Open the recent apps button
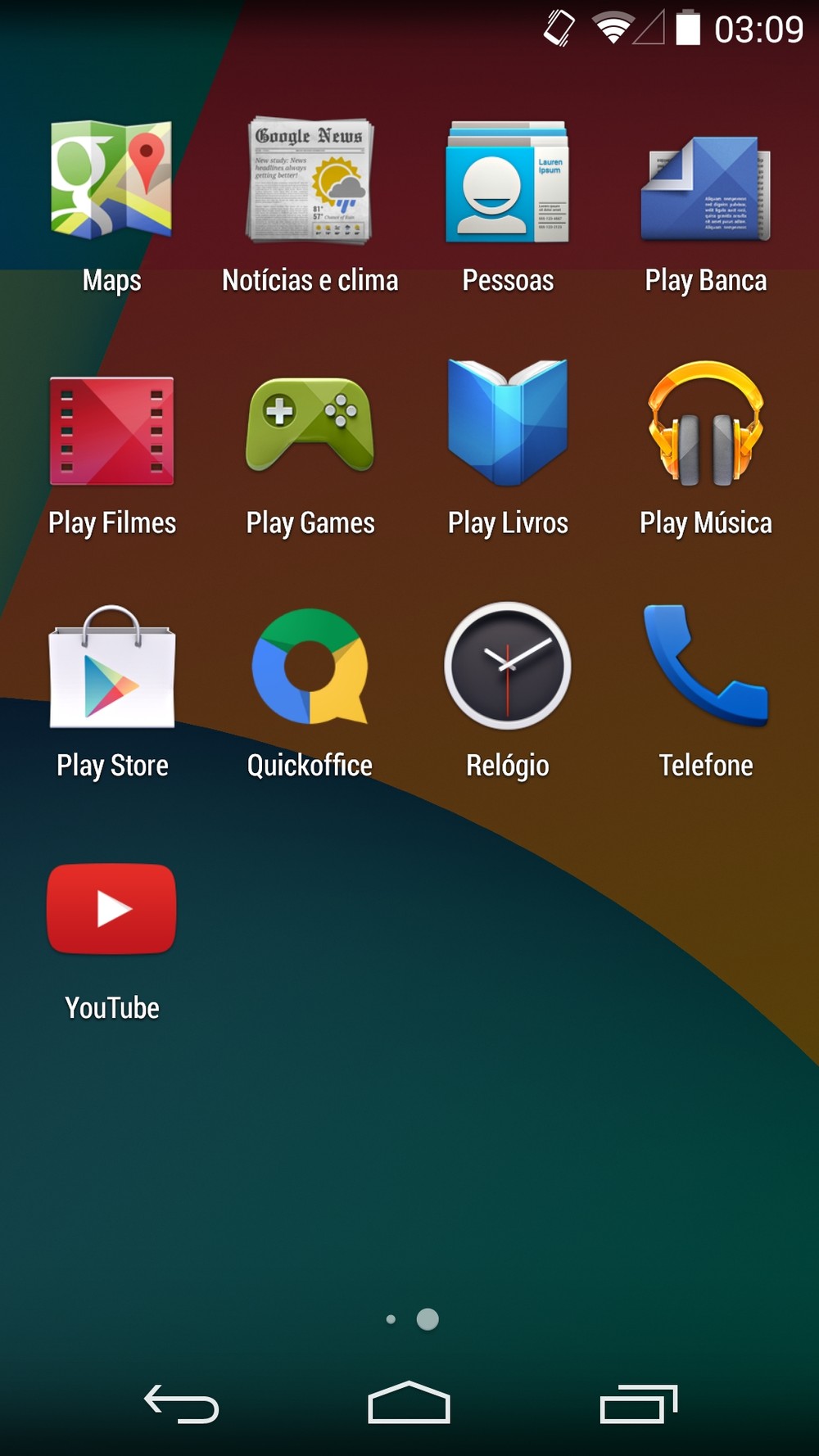Screen dimensions: 819x1456 [638, 1404]
